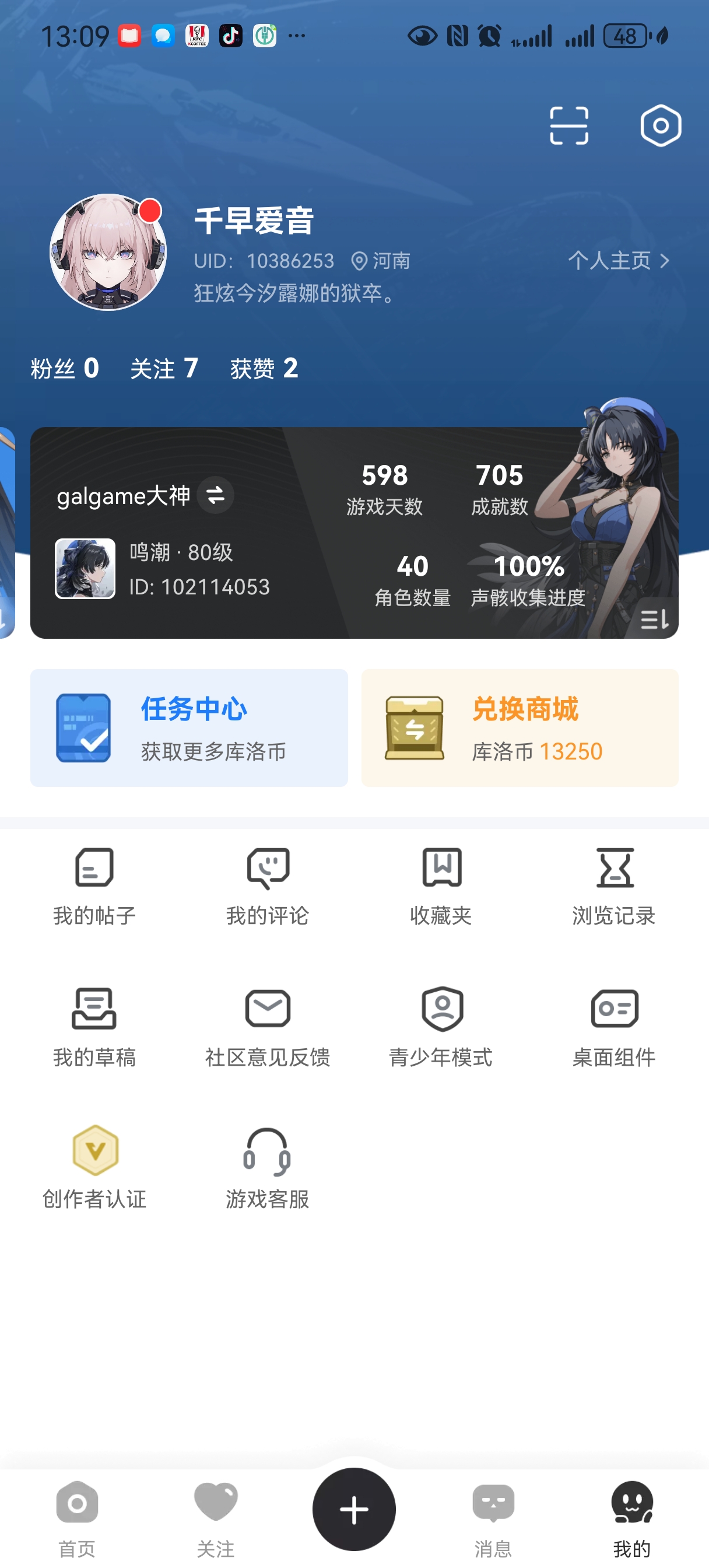Open 收藏夹 favorites folder

coord(441,886)
